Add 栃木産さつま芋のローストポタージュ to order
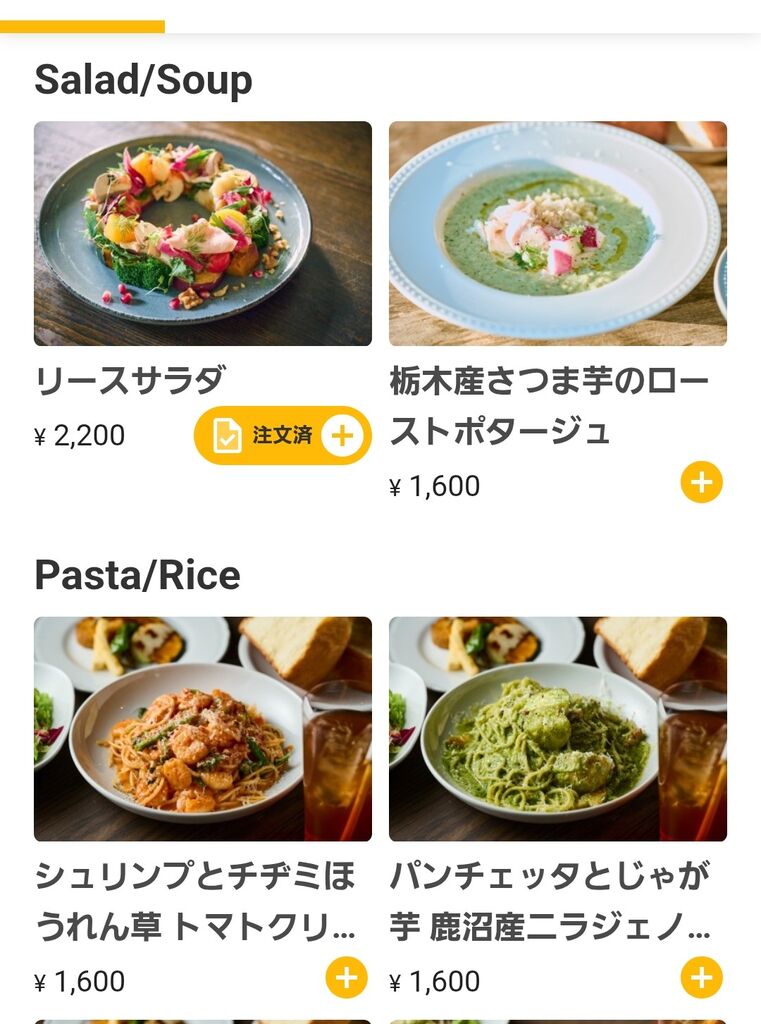Screen dimensions: 761x1024 (x=701, y=482)
